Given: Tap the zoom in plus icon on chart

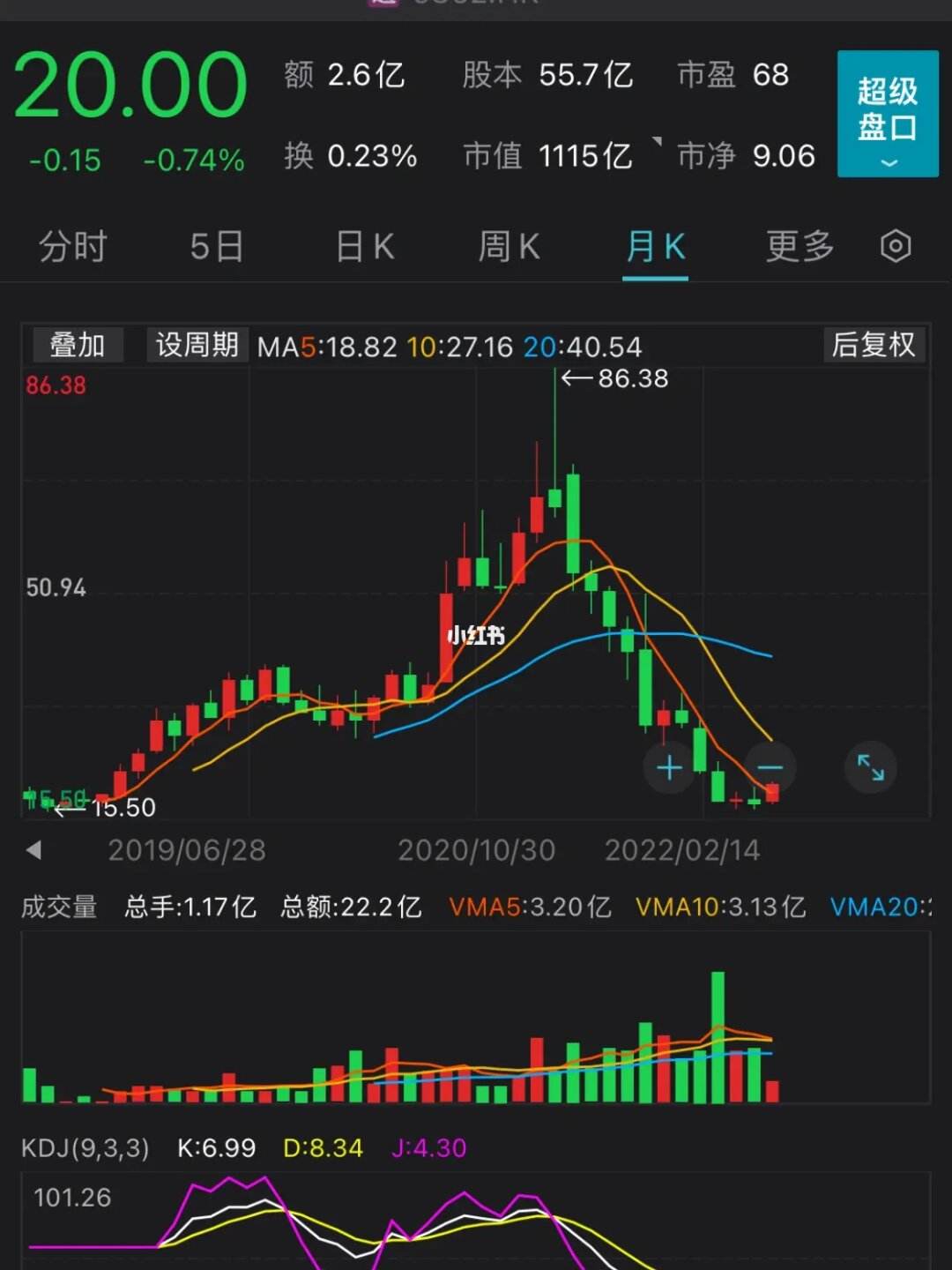Looking at the screenshot, I should (x=669, y=768).
